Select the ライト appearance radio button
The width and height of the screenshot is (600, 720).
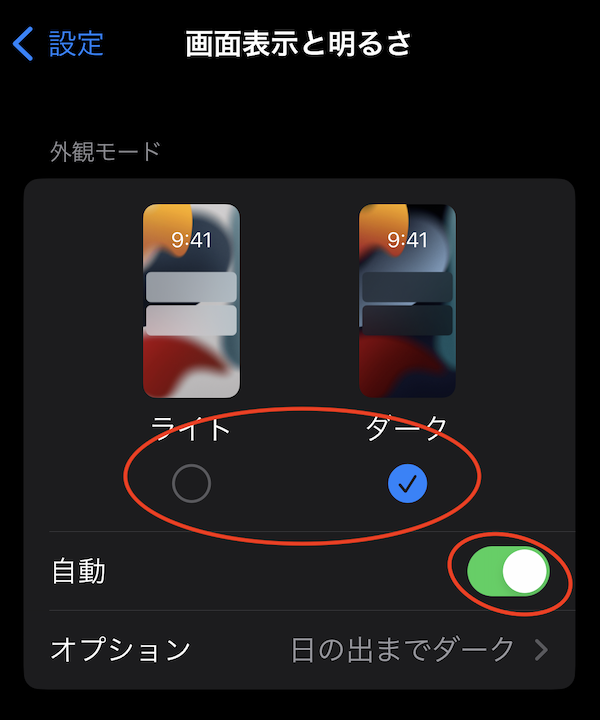tap(191, 484)
